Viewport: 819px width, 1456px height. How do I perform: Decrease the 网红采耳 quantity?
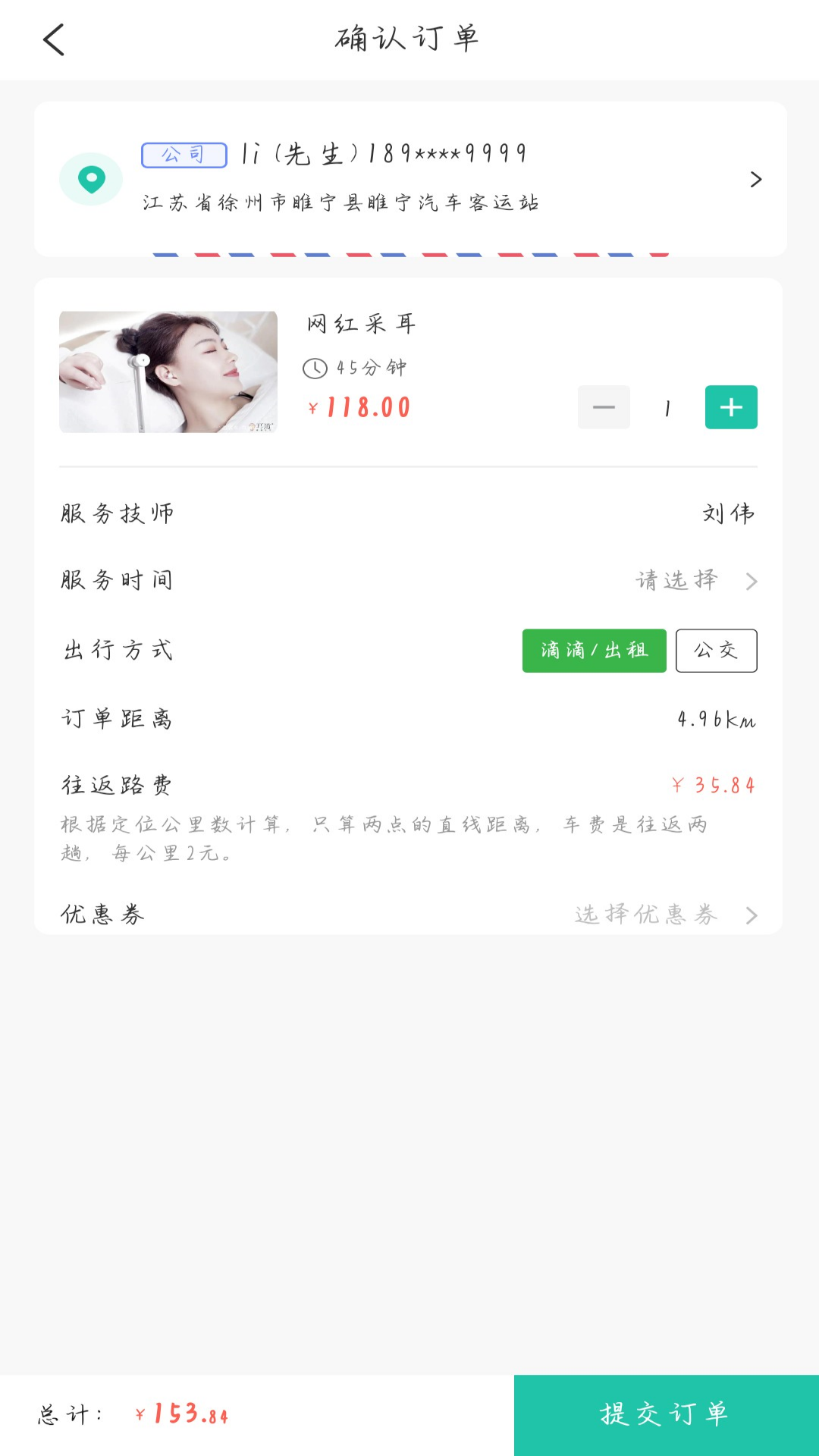604,407
